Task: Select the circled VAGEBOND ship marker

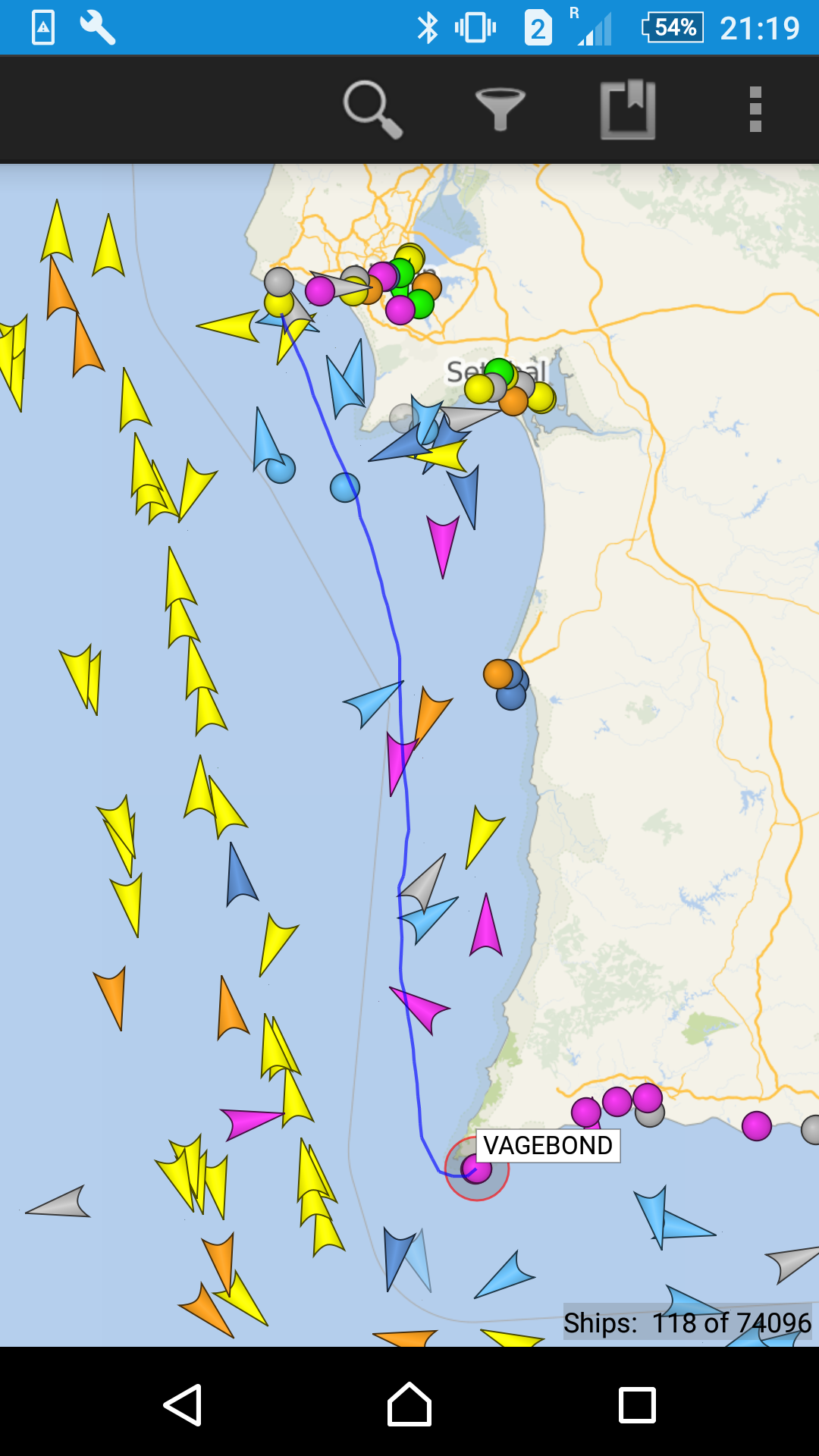Action: 476,1169
